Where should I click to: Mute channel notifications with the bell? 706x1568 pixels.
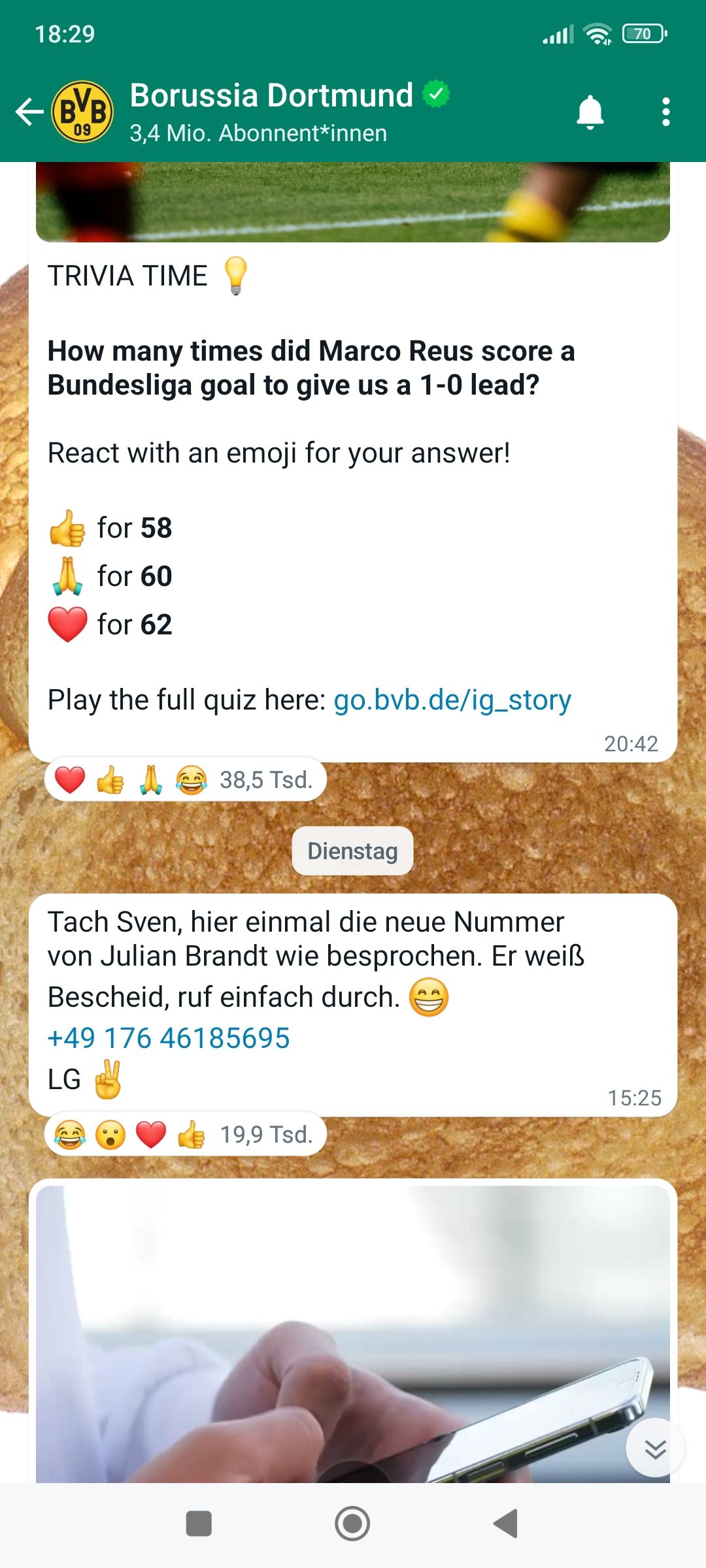[x=590, y=112]
